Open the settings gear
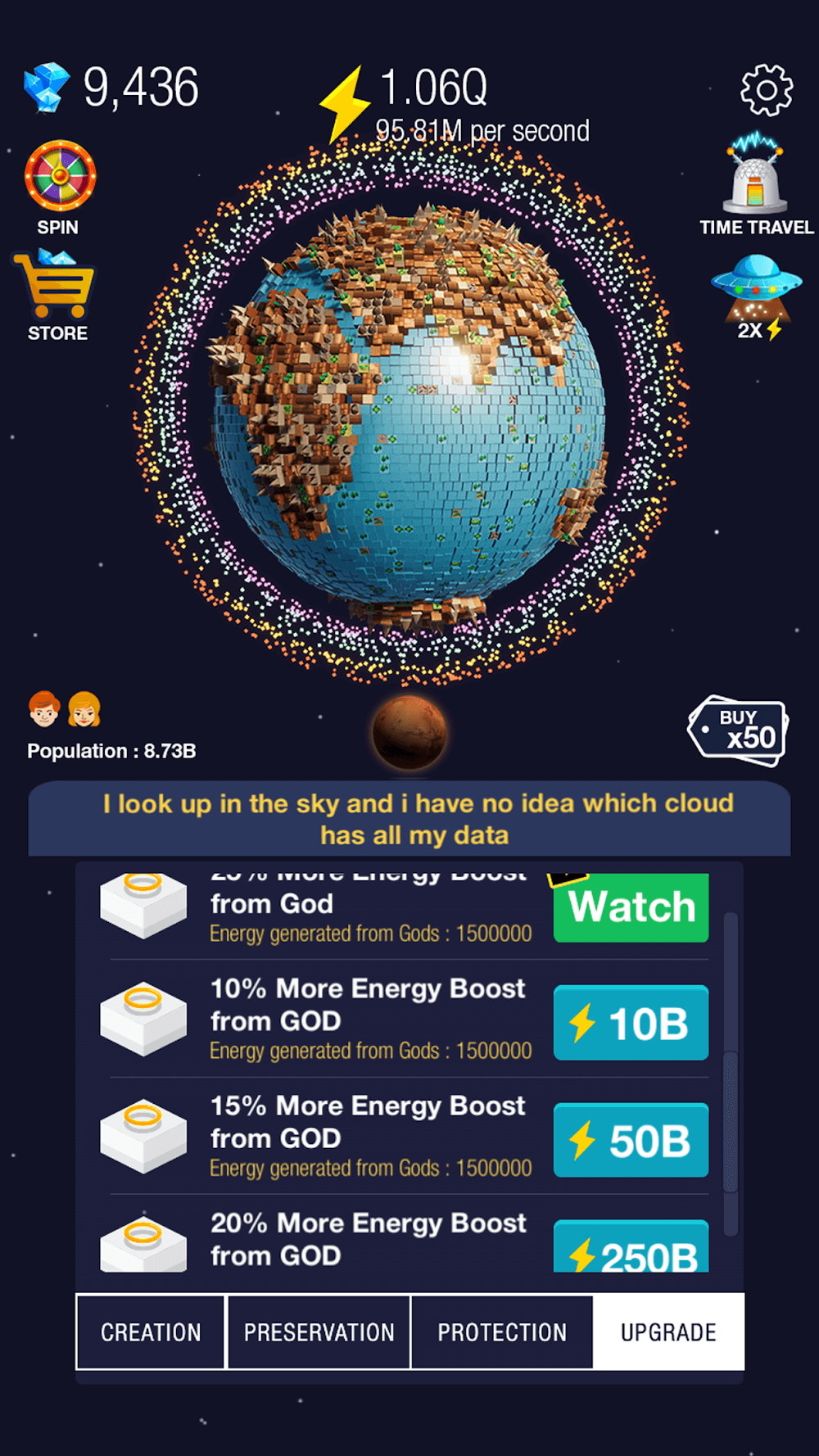Image resolution: width=819 pixels, height=1456 pixels. point(767,89)
